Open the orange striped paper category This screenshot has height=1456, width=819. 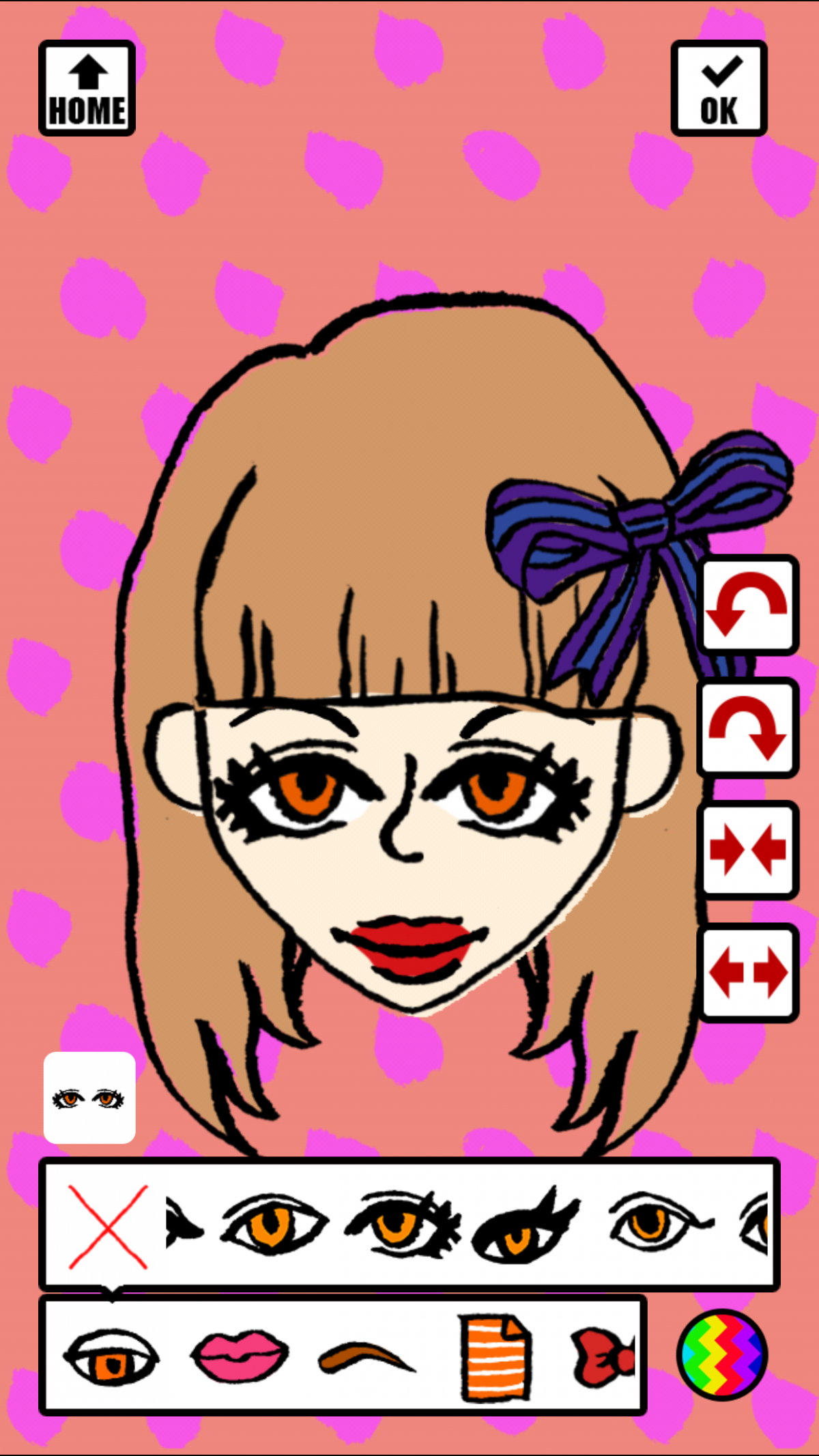[495, 1357]
